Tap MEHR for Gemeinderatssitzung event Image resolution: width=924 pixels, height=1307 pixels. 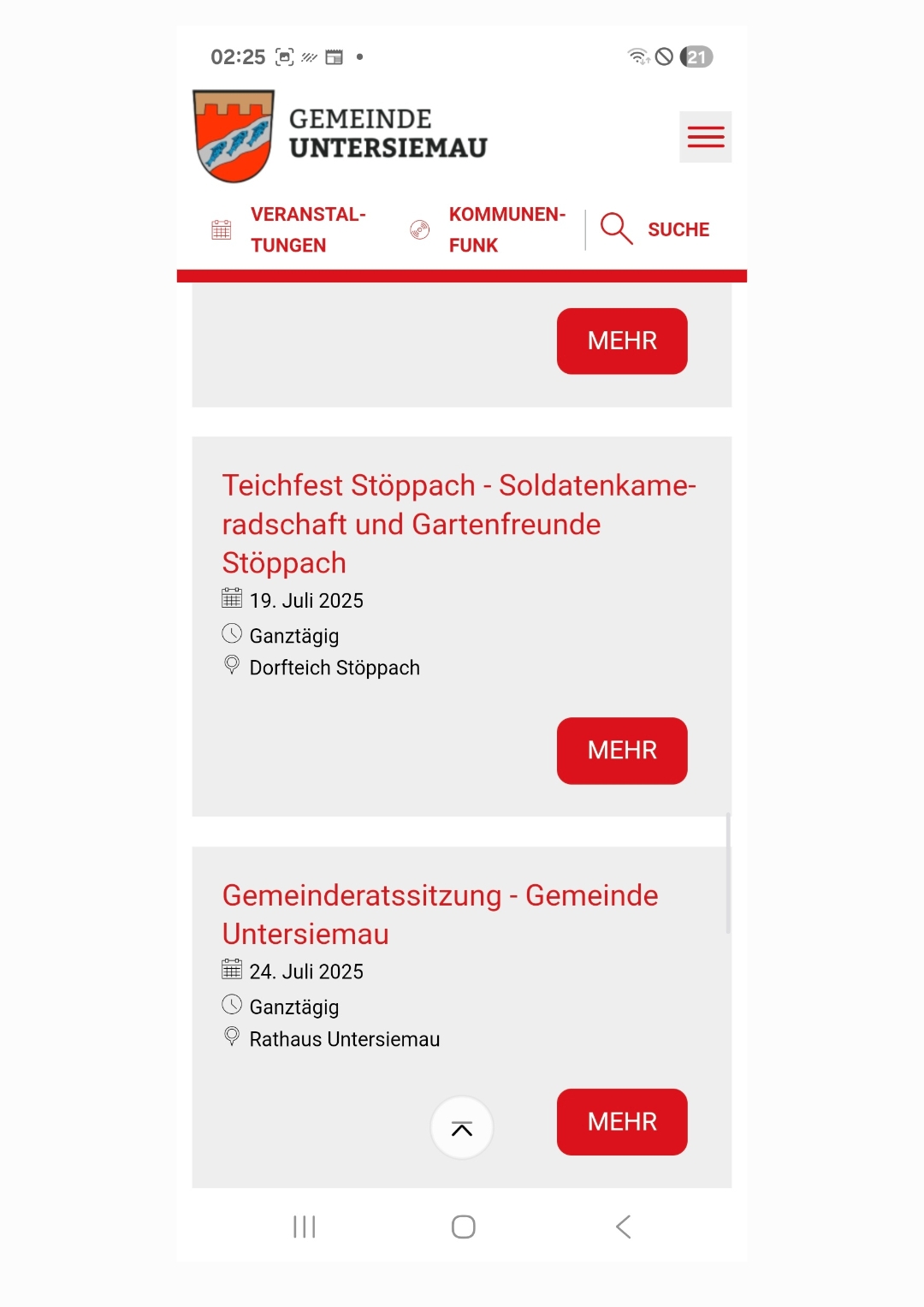tap(621, 1121)
